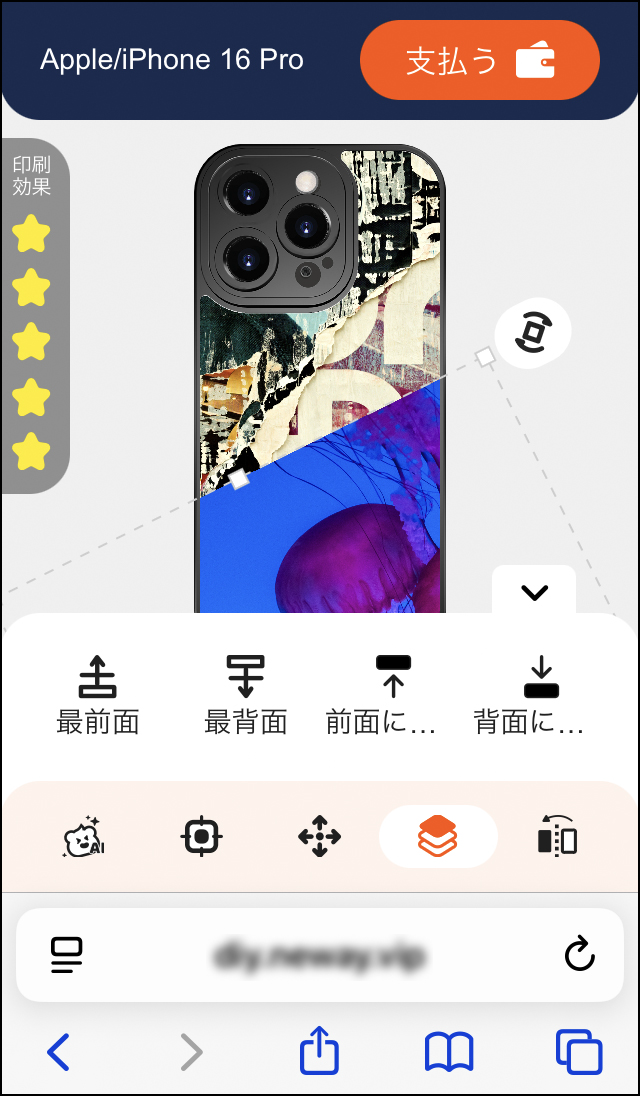Screen dimensions: 640x1096
Task: Open browser tabs overview
Action: 579,1052
